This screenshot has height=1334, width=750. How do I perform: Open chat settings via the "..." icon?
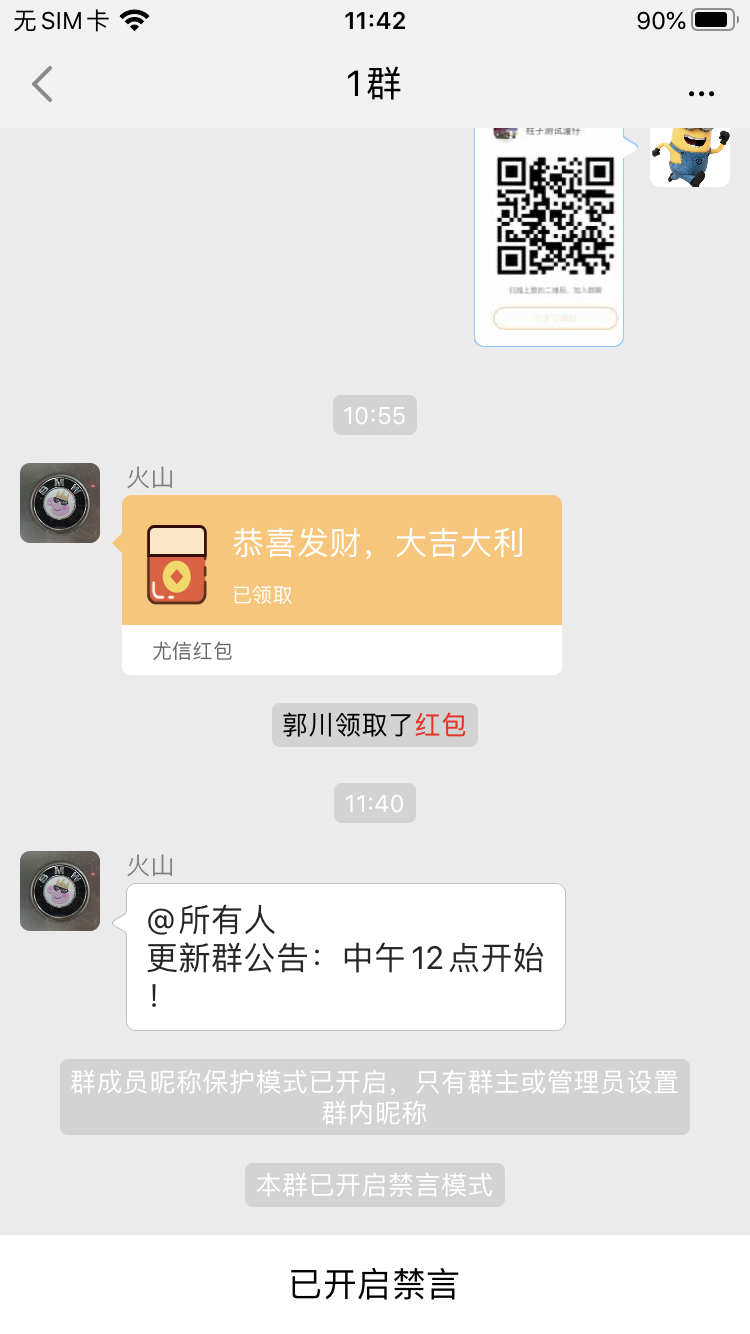pos(702,91)
